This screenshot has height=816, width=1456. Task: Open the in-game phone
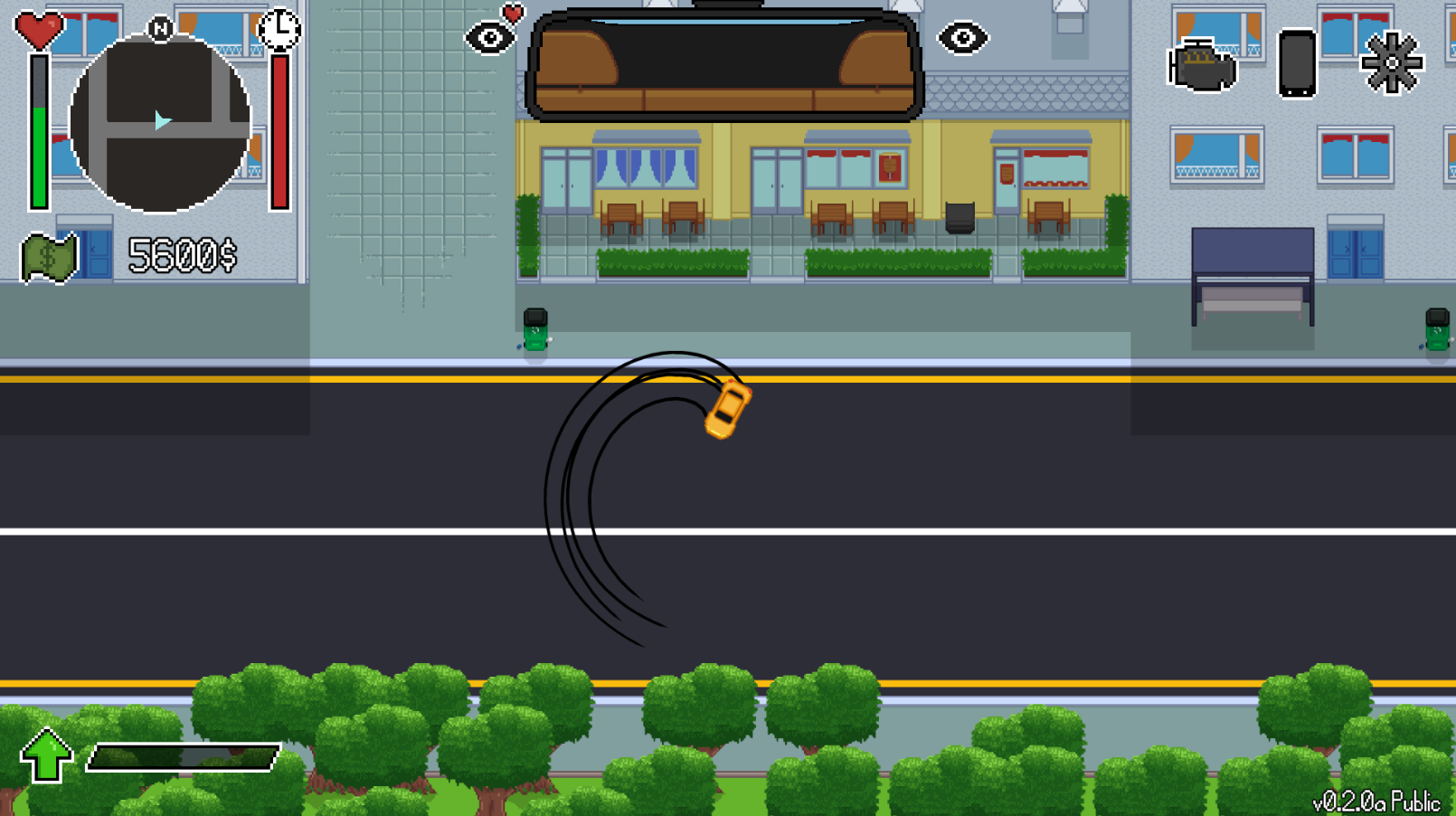tap(1296, 63)
